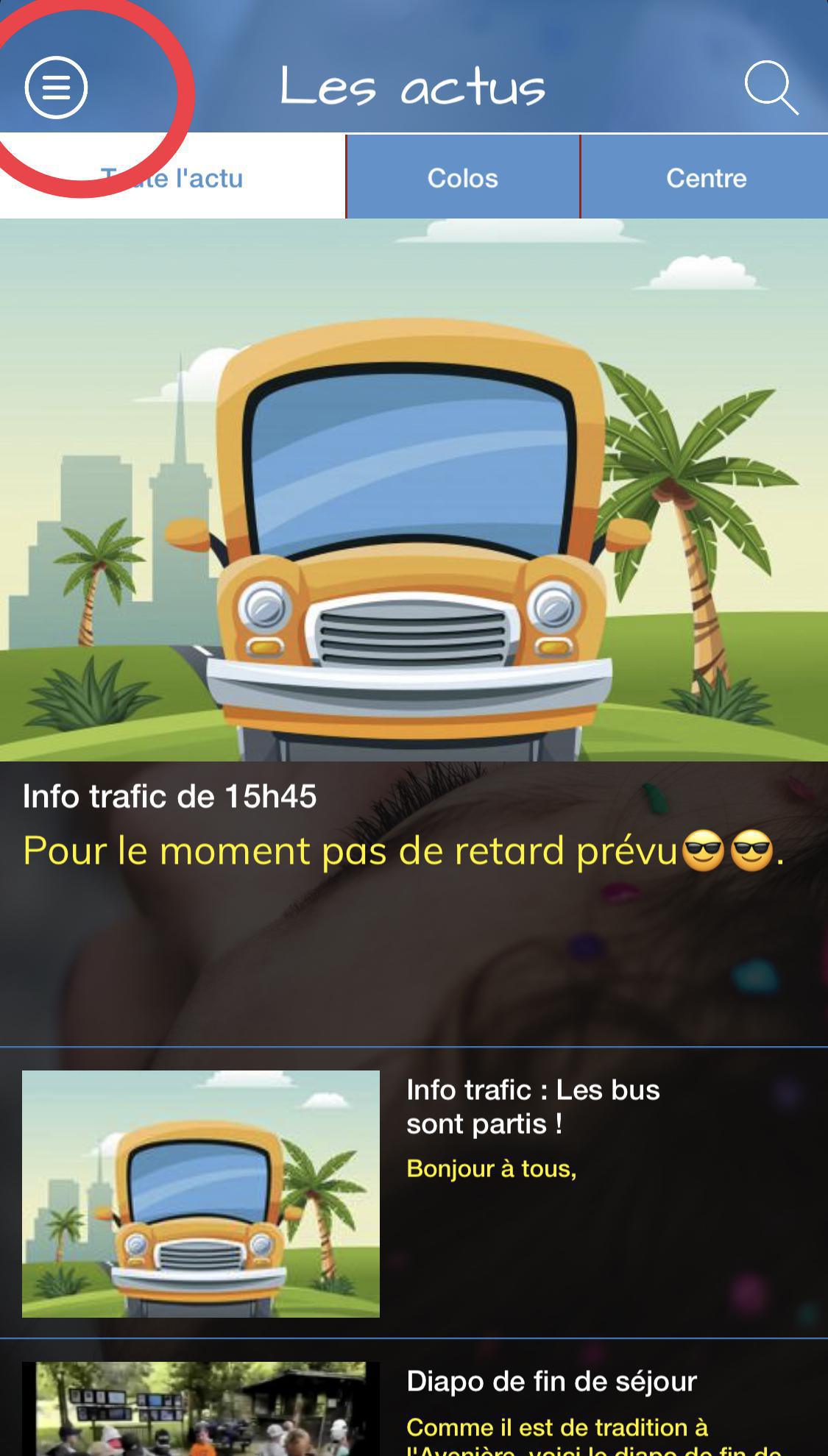Switch to the Colos tab
Image resolution: width=828 pixels, height=1456 pixels.
(x=463, y=178)
